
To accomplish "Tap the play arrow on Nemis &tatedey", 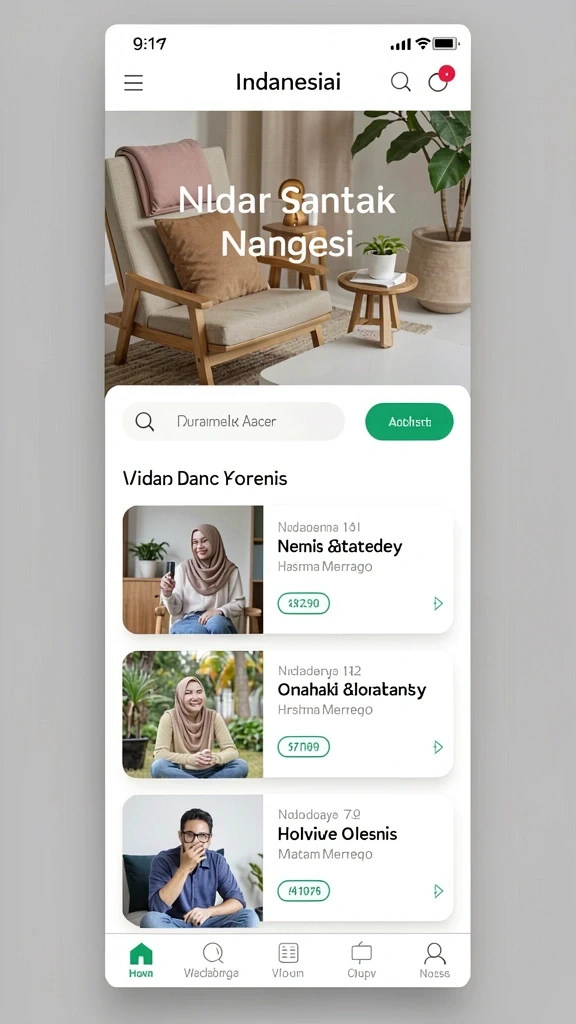I will click(x=438, y=603).
